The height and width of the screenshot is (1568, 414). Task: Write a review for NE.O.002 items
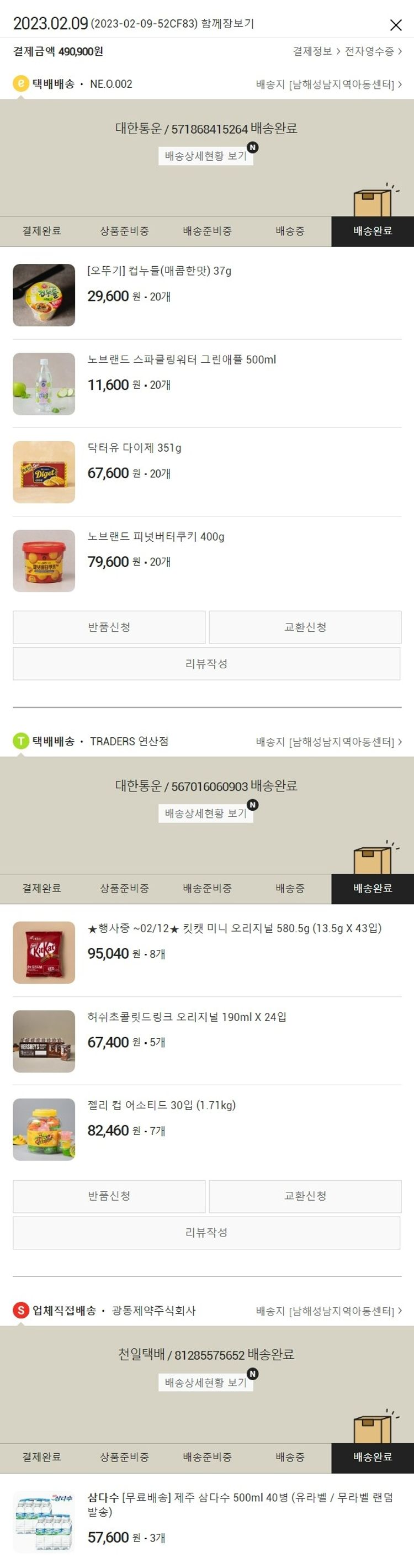coord(206,663)
